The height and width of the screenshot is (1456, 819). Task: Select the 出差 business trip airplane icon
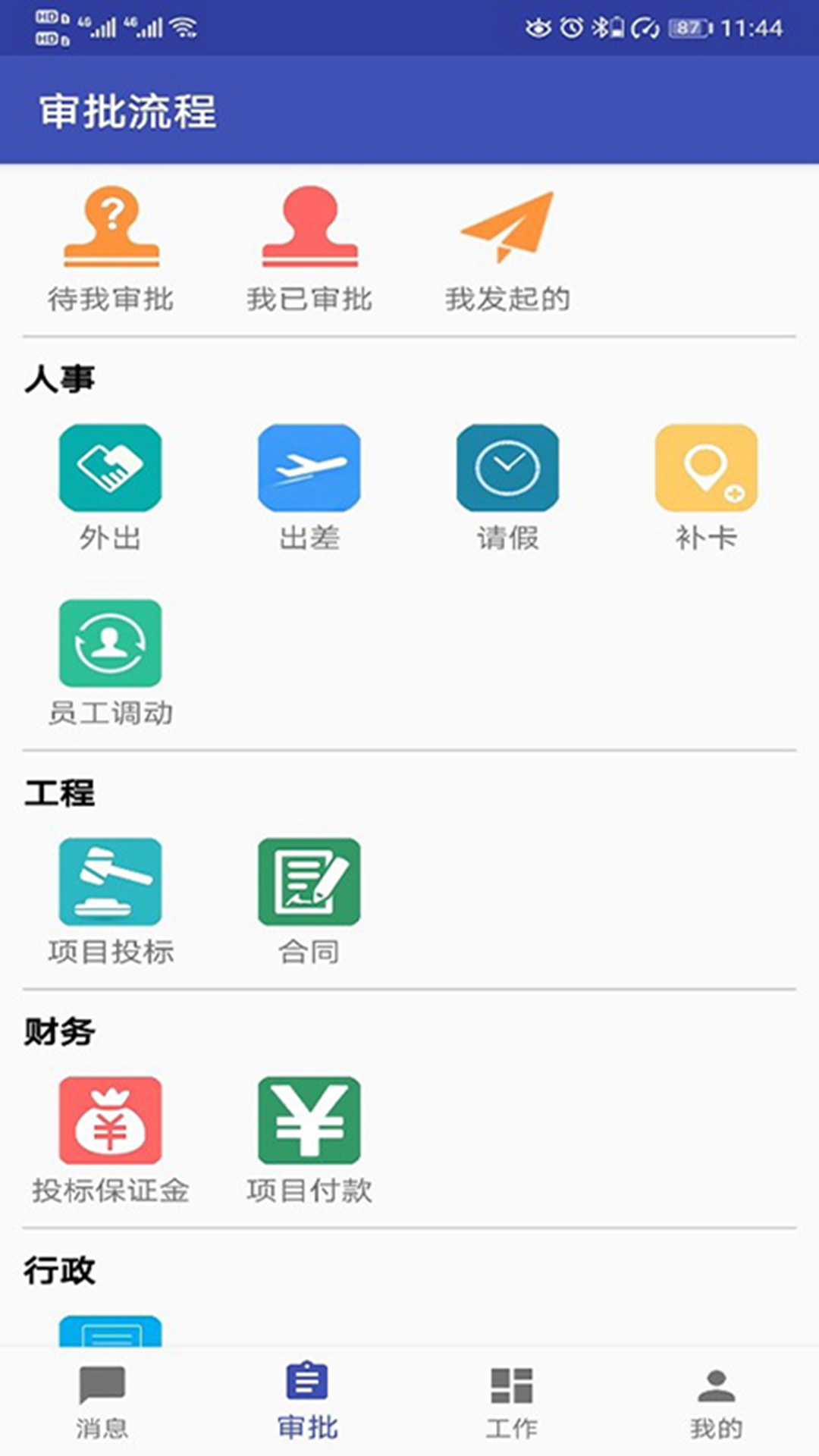[309, 468]
